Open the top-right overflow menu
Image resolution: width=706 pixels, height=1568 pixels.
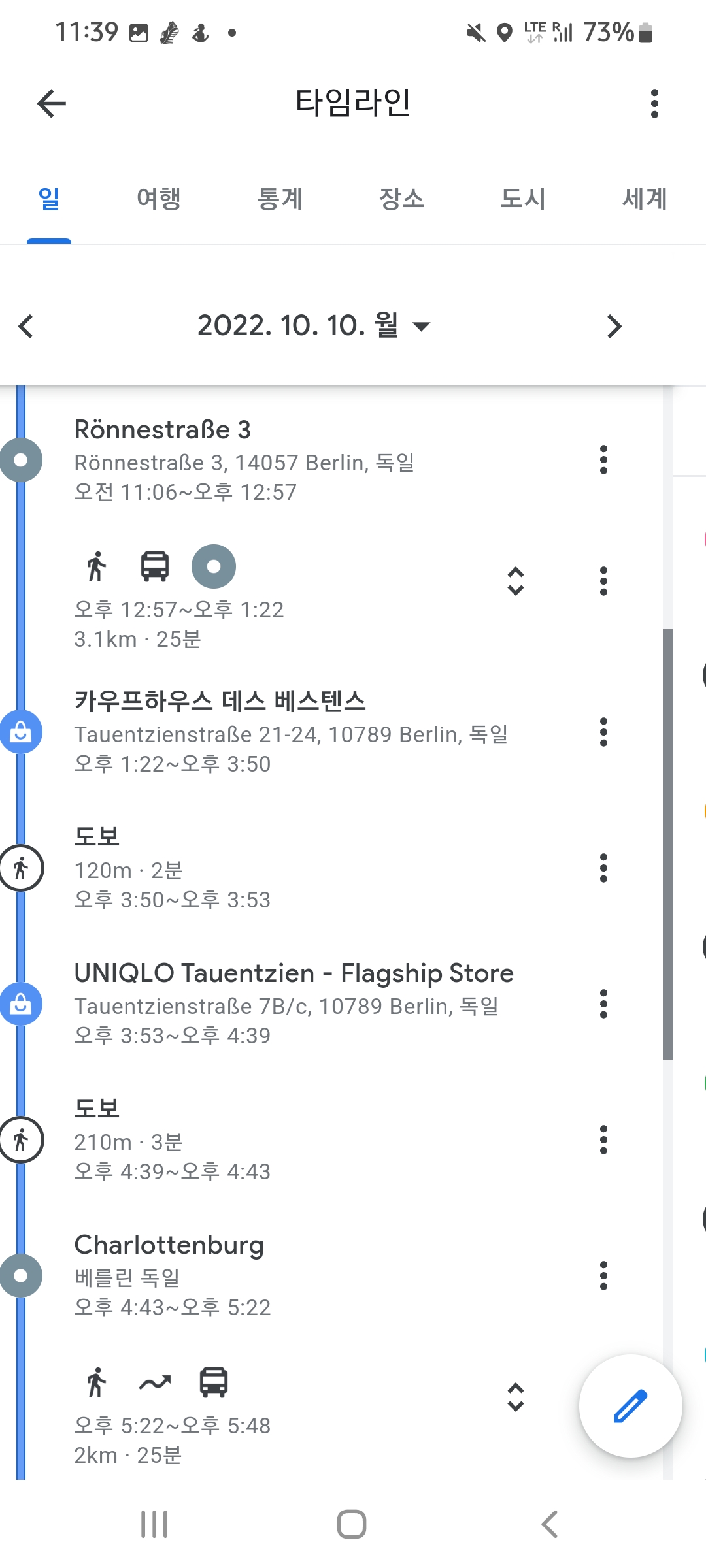coord(654,103)
